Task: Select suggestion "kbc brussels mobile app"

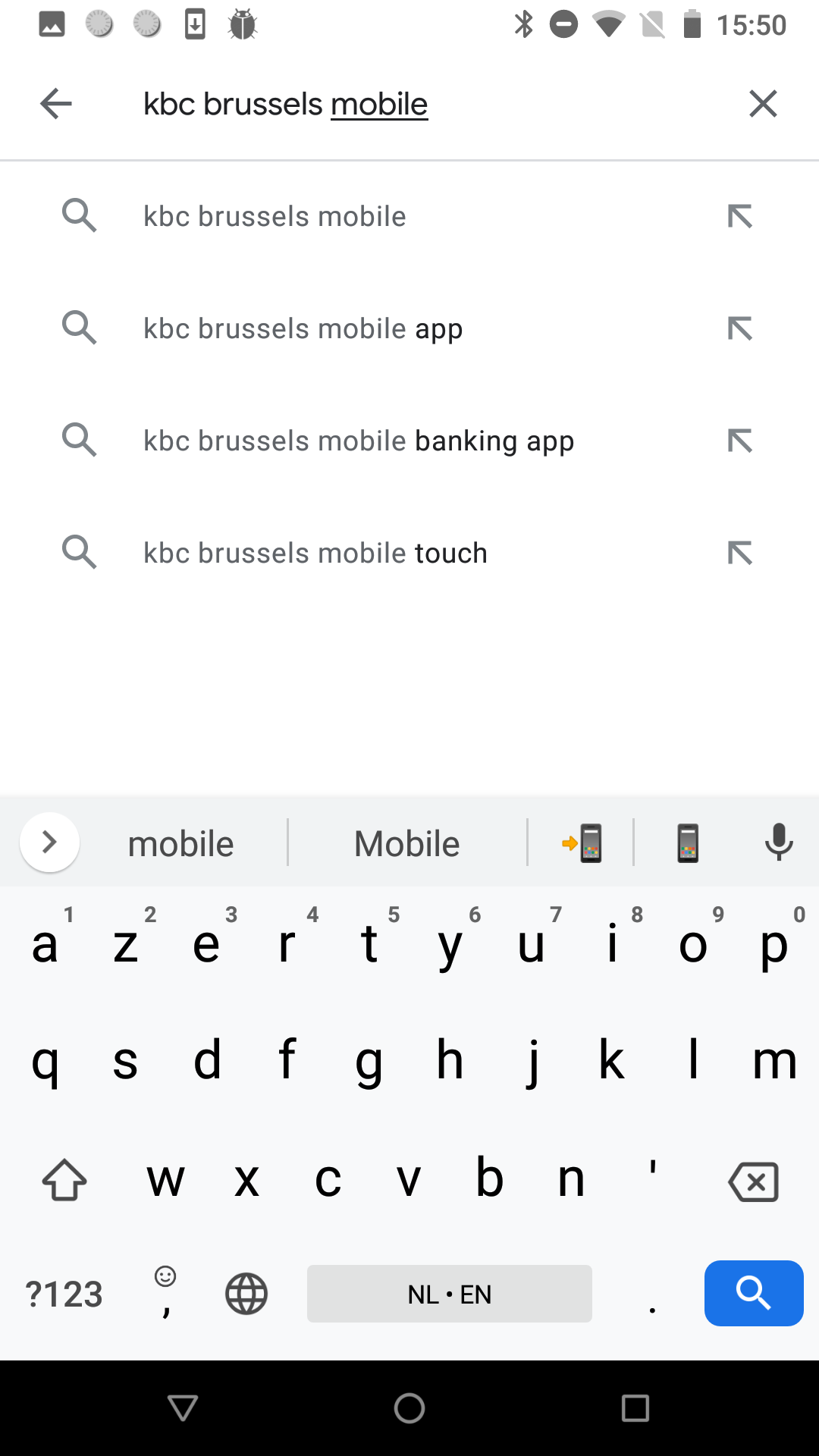Action: tap(409, 328)
